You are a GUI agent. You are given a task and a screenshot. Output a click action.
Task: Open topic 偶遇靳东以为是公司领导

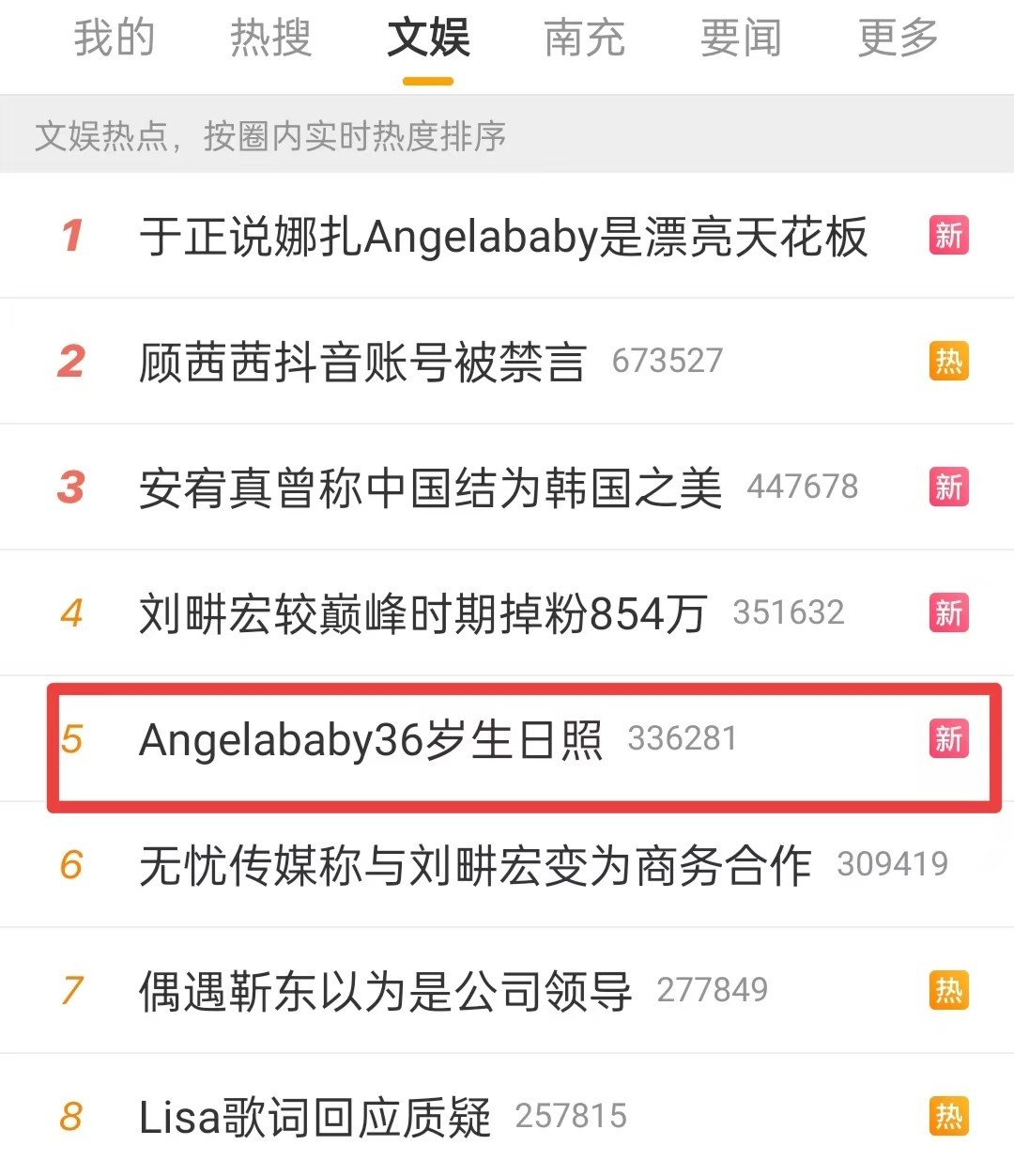385,991
